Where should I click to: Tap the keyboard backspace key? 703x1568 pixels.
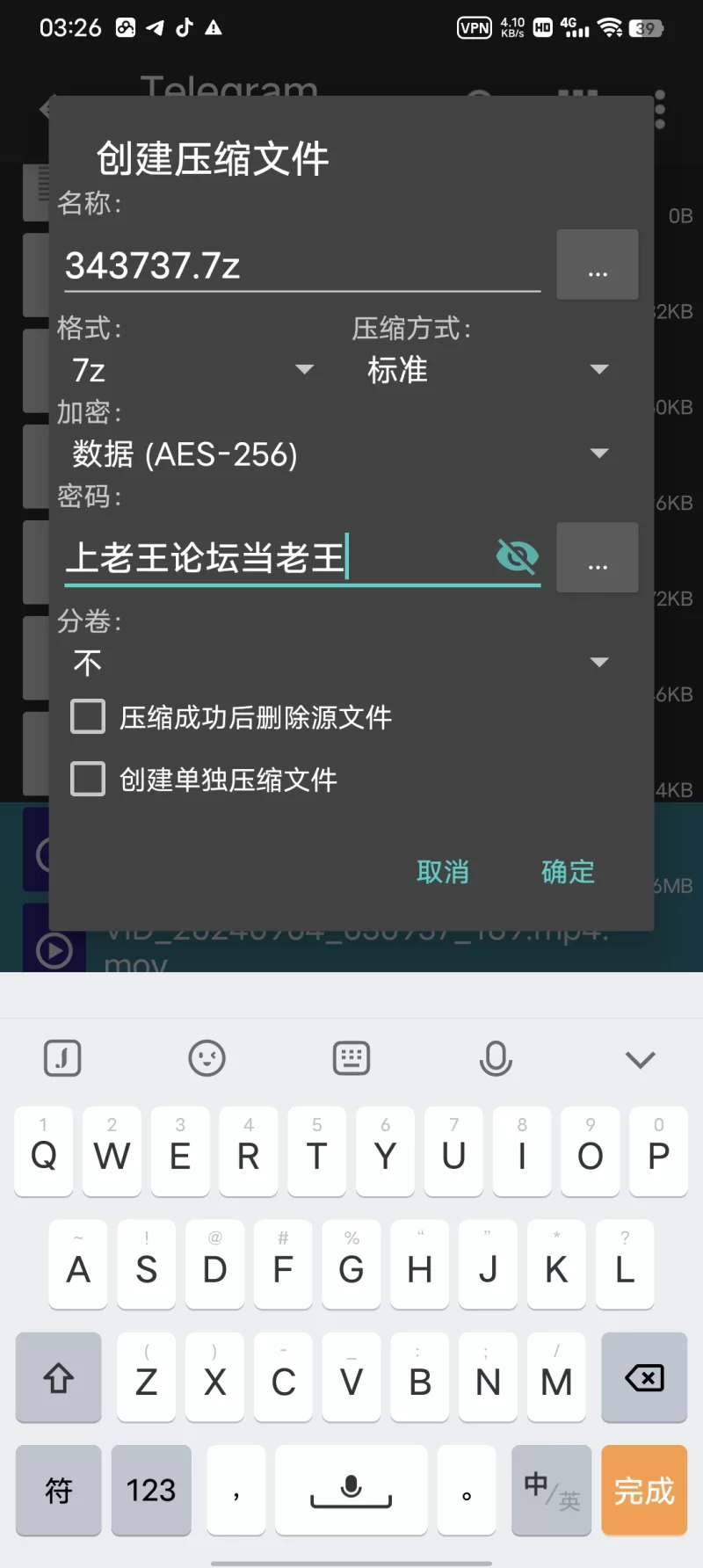[x=644, y=1378]
